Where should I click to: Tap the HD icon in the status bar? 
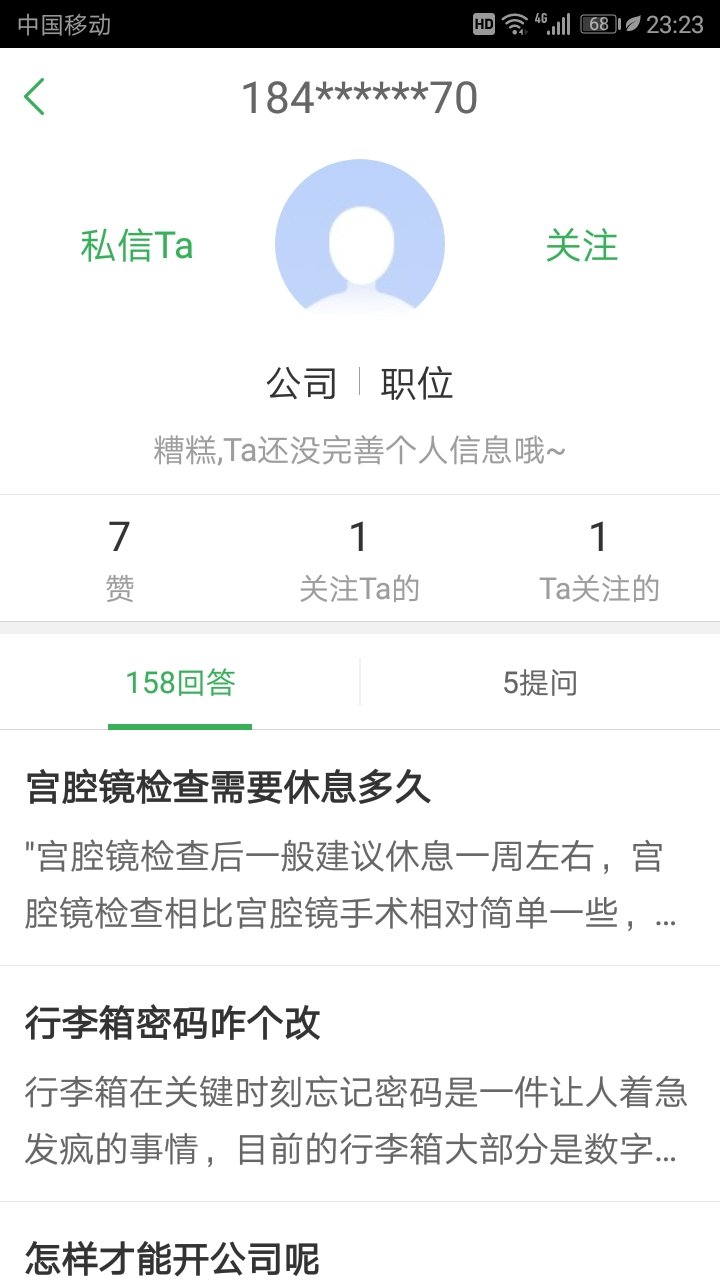tap(483, 22)
